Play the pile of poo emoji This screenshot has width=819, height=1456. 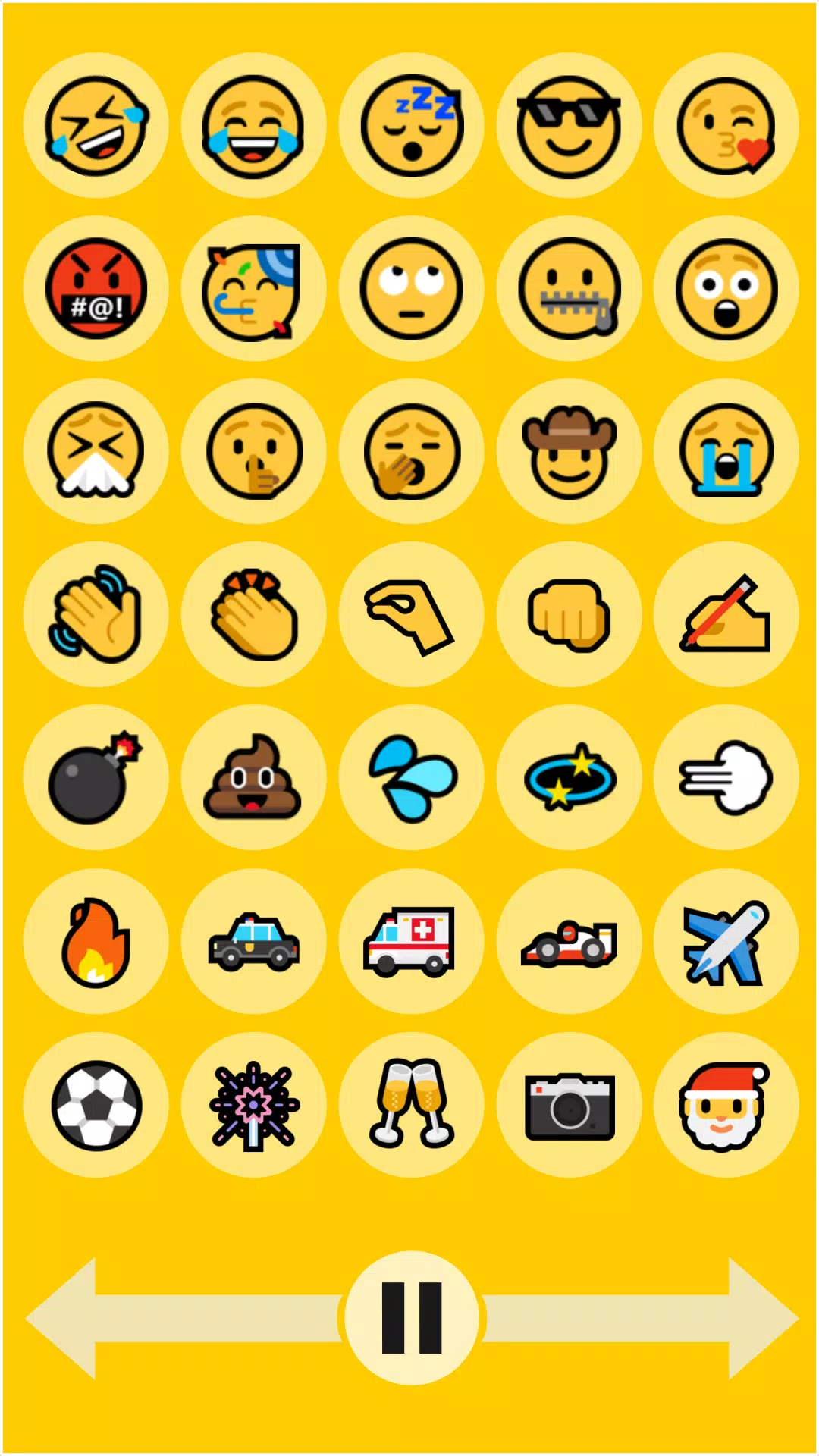pos(254,778)
